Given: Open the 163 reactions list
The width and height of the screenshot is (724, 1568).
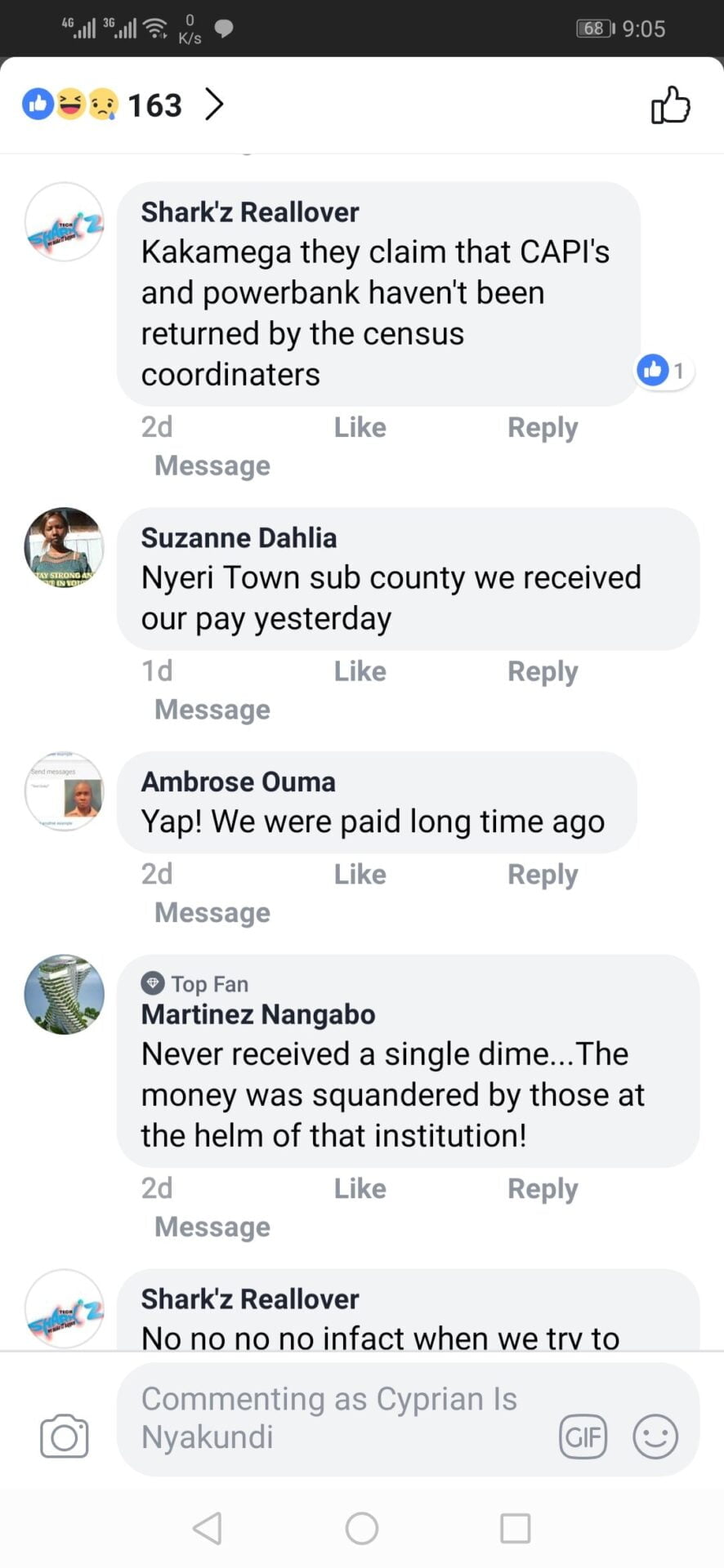Looking at the screenshot, I should click(123, 105).
